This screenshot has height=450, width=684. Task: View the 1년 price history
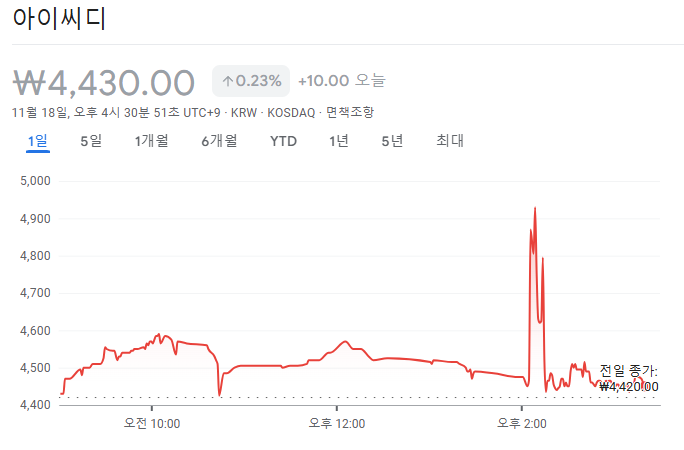click(x=339, y=141)
